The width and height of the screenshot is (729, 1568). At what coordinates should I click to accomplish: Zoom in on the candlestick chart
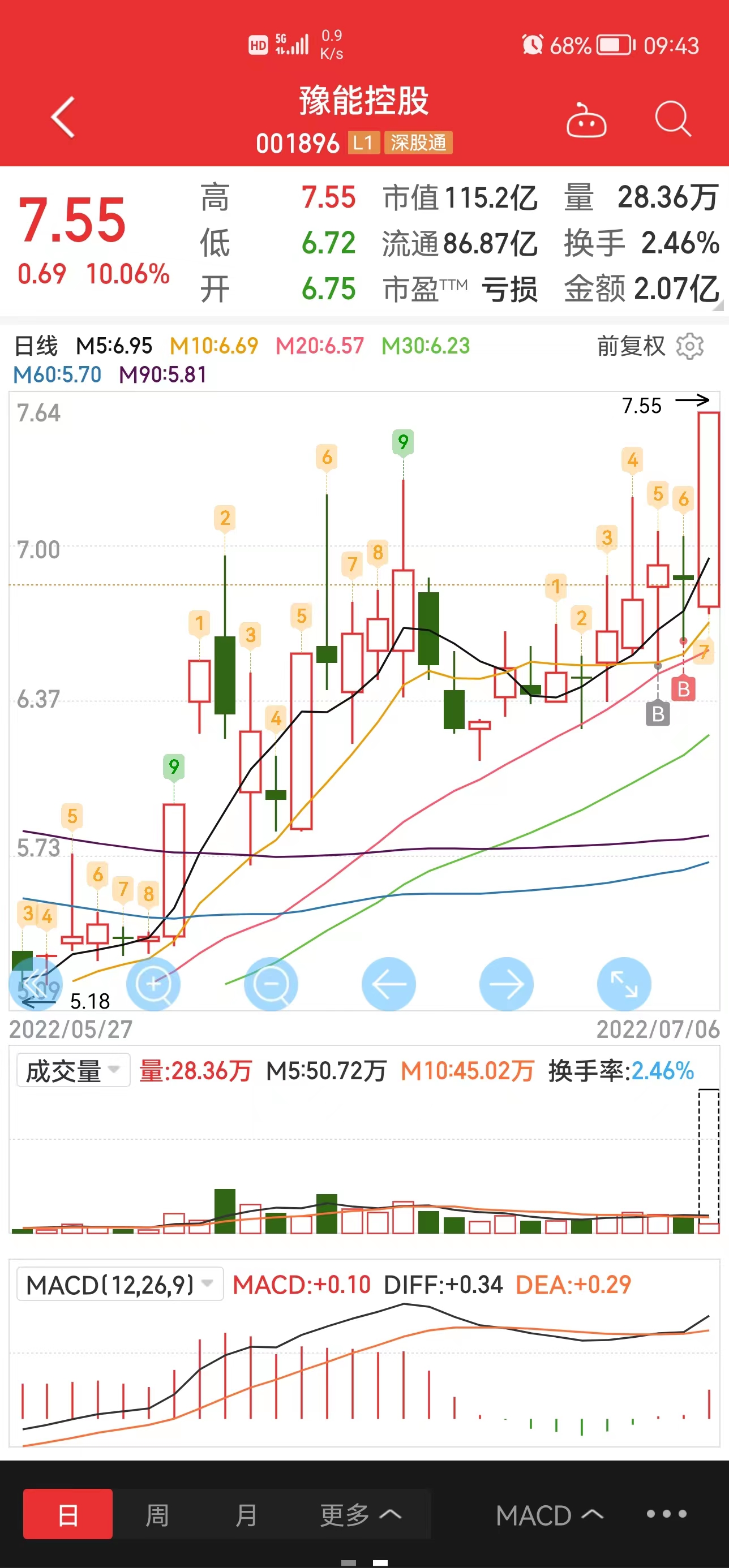point(153,984)
